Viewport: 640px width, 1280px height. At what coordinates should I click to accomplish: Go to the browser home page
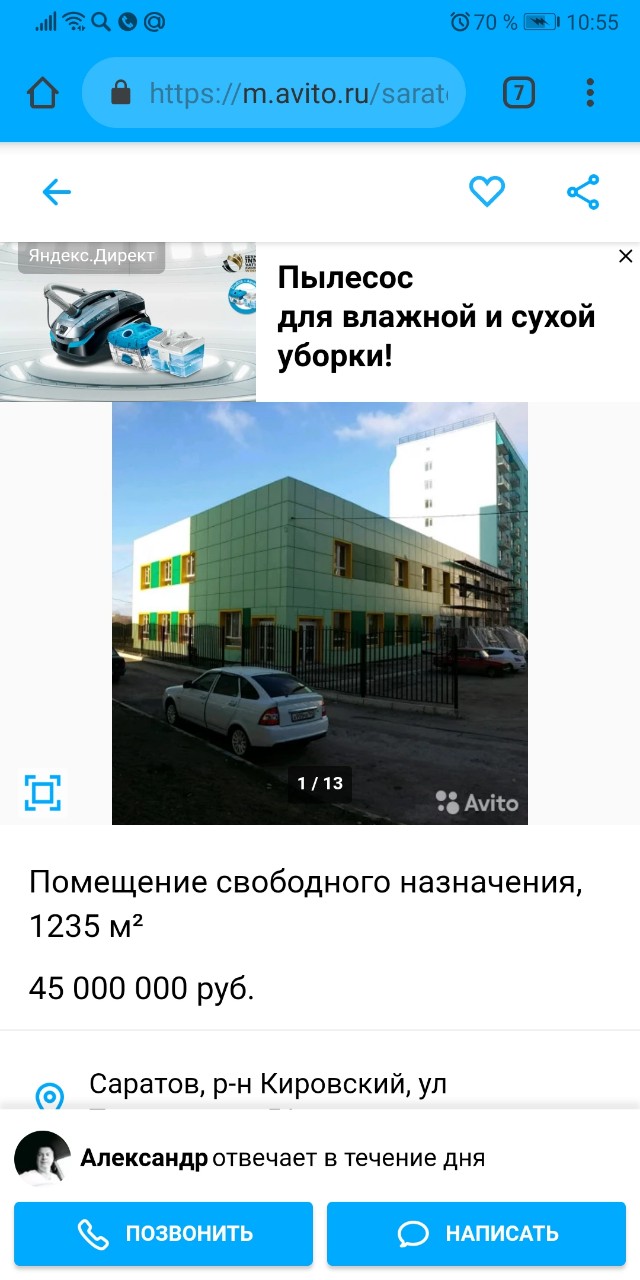(x=43, y=94)
